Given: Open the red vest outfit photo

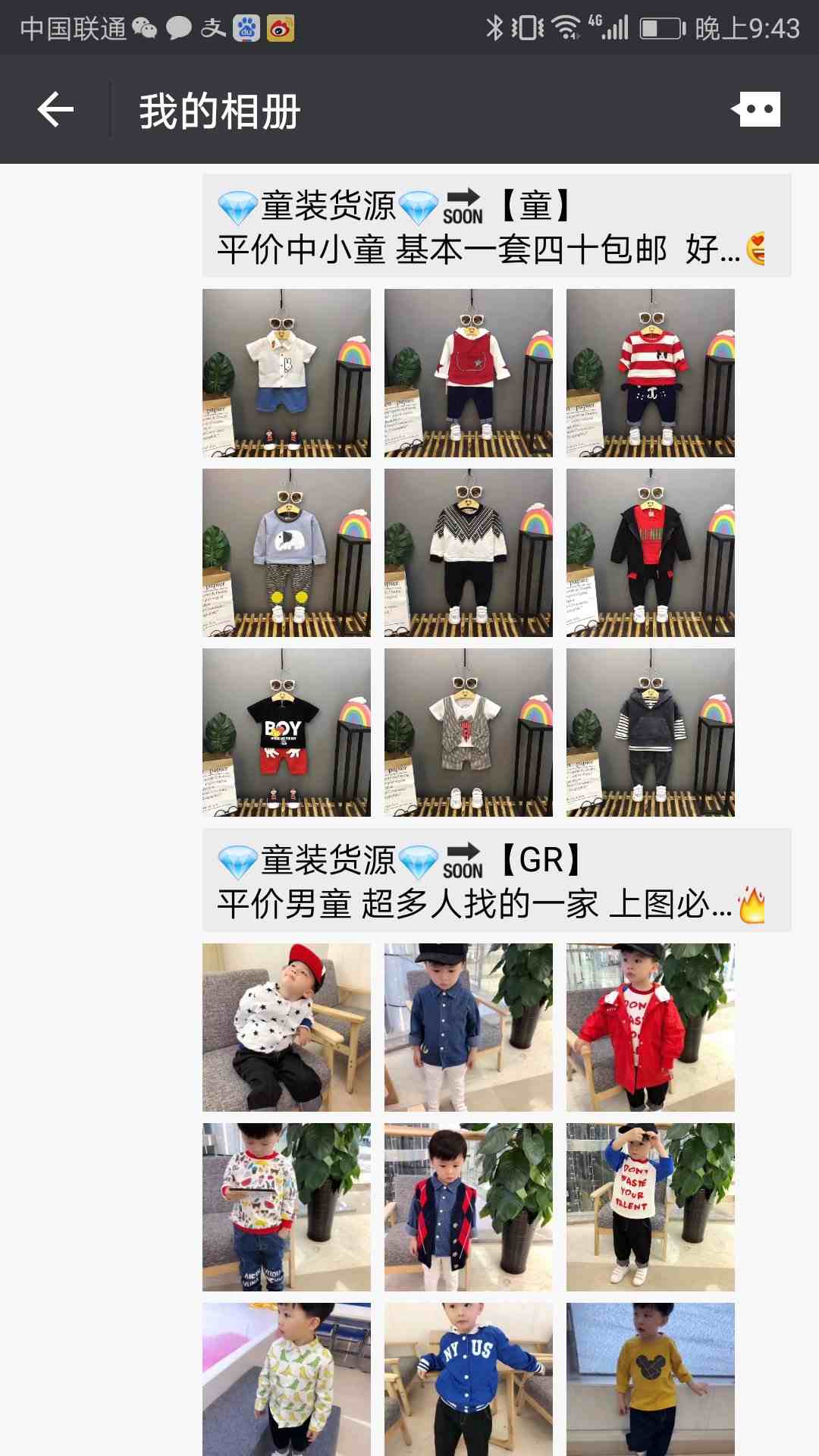Looking at the screenshot, I should click(469, 373).
